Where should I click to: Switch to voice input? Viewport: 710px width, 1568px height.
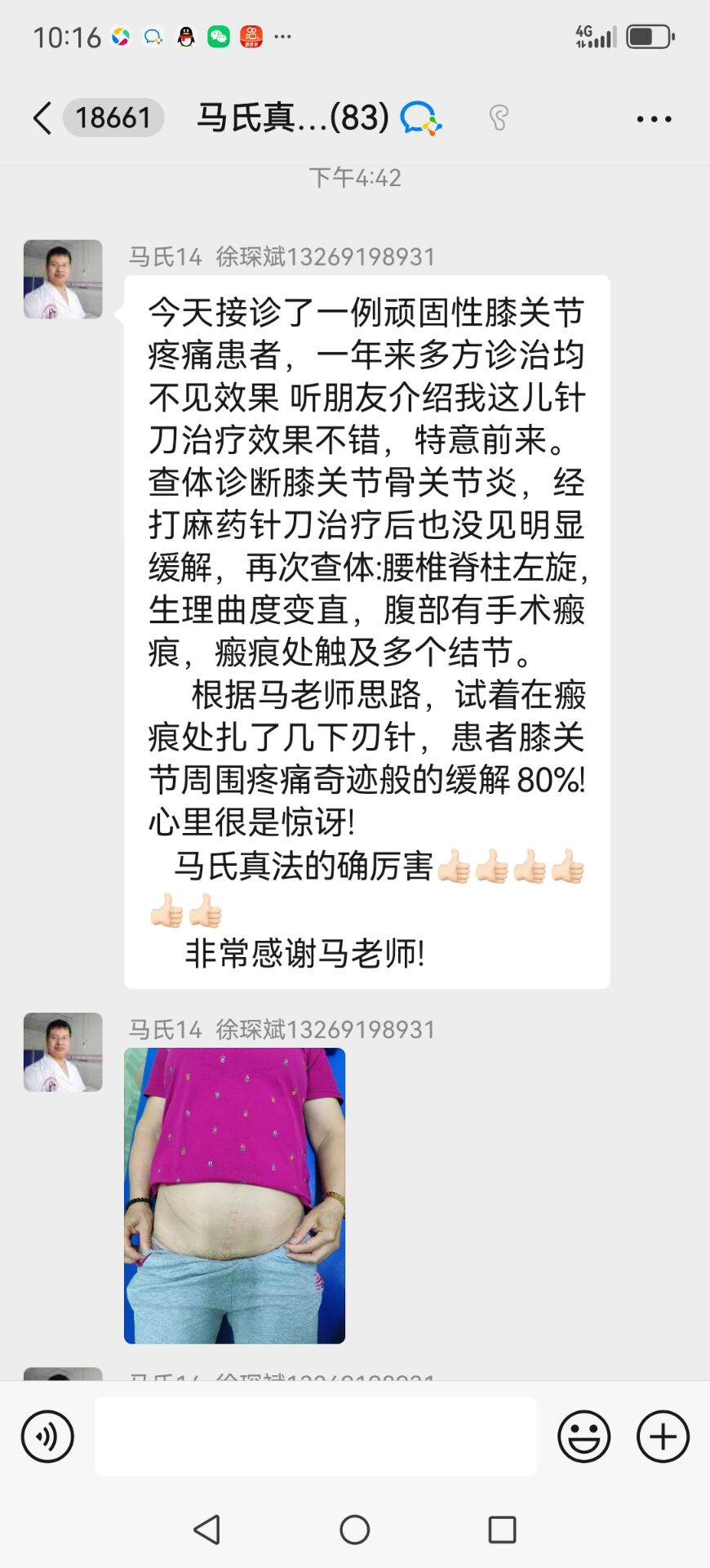[47, 1437]
